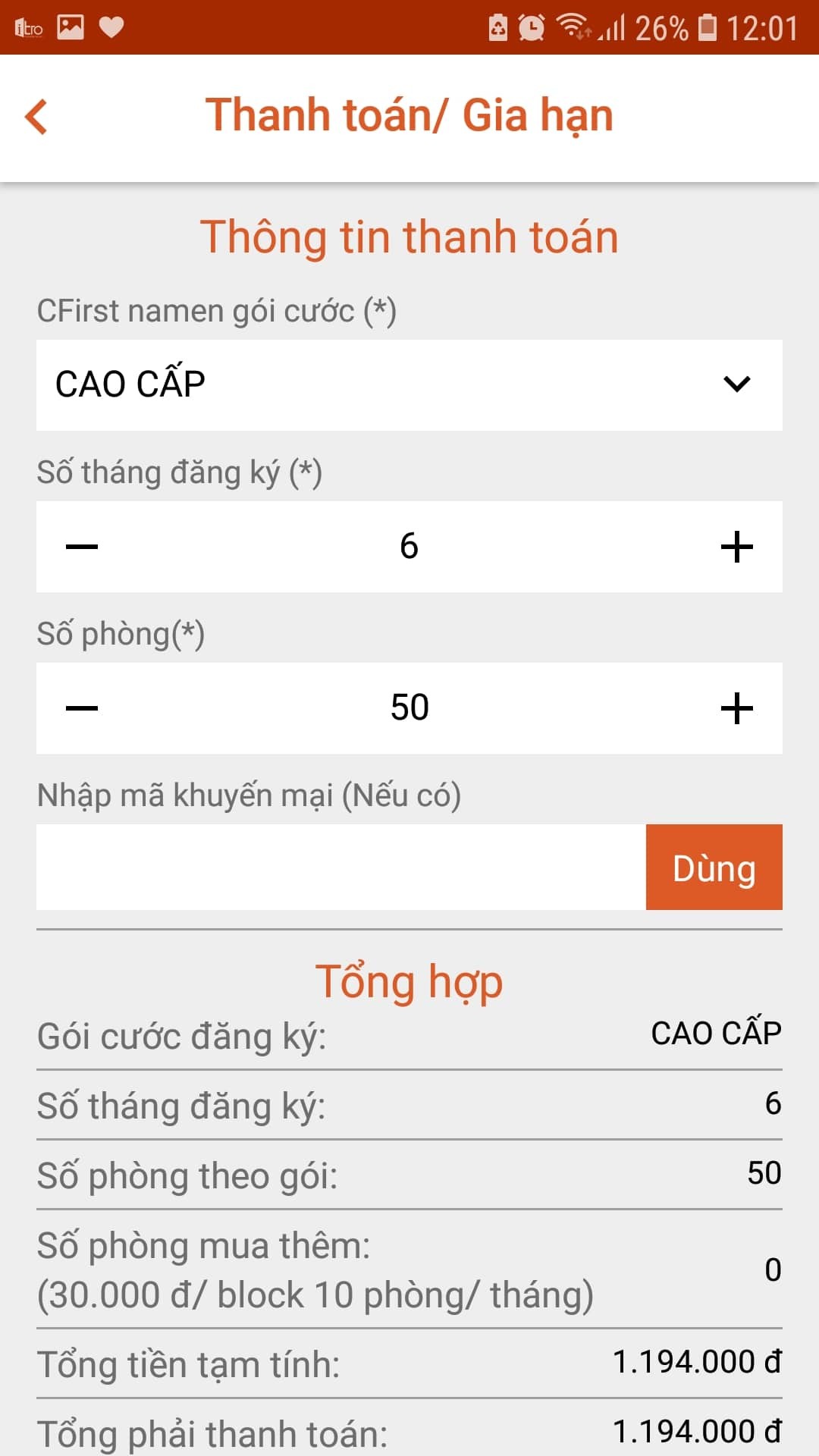Tap the Dùng button to apply code
Viewport: 819px width, 1456px height.
pyautogui.click(x=714, y=867)
